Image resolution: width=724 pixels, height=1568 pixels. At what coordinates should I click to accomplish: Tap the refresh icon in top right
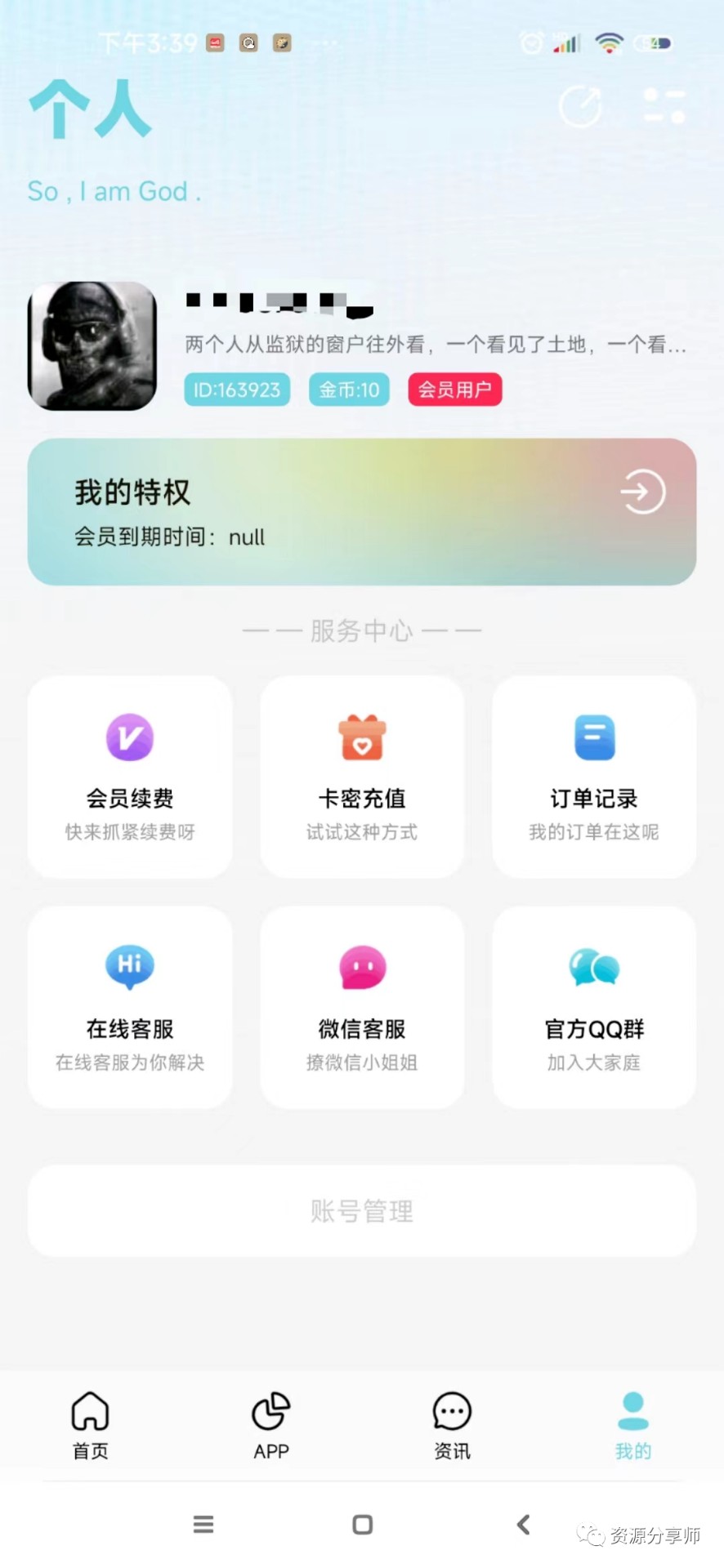click(579, 105)
